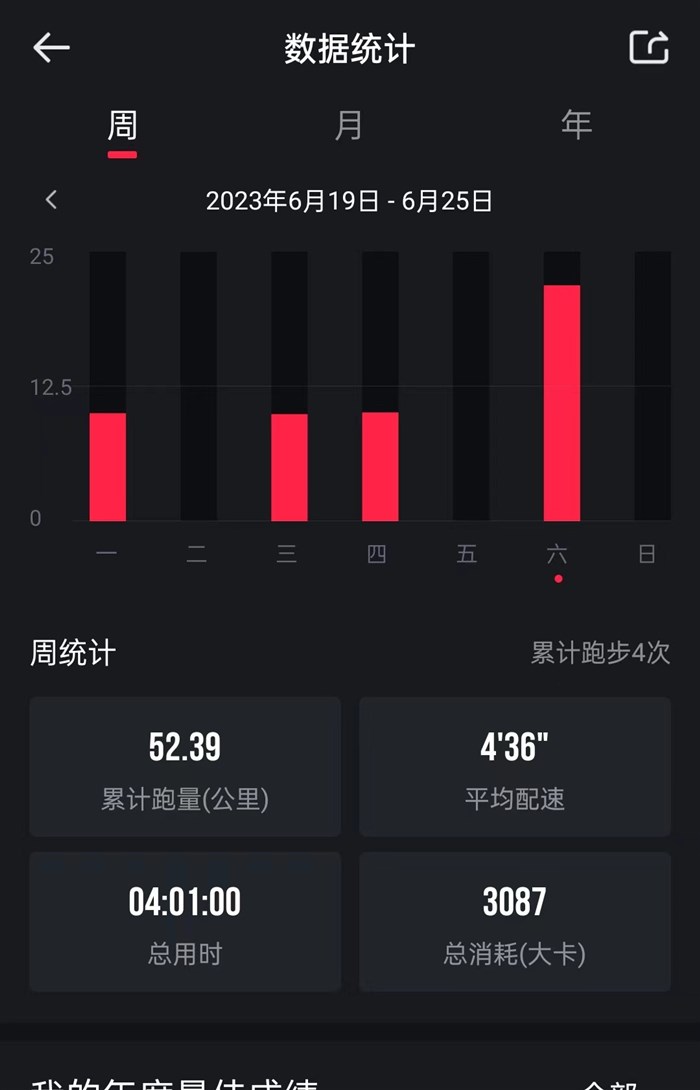The height and width of the screenshot is (1090, 700).
Task: Select Monday's bar in the chart
Action: coord(107,466)
